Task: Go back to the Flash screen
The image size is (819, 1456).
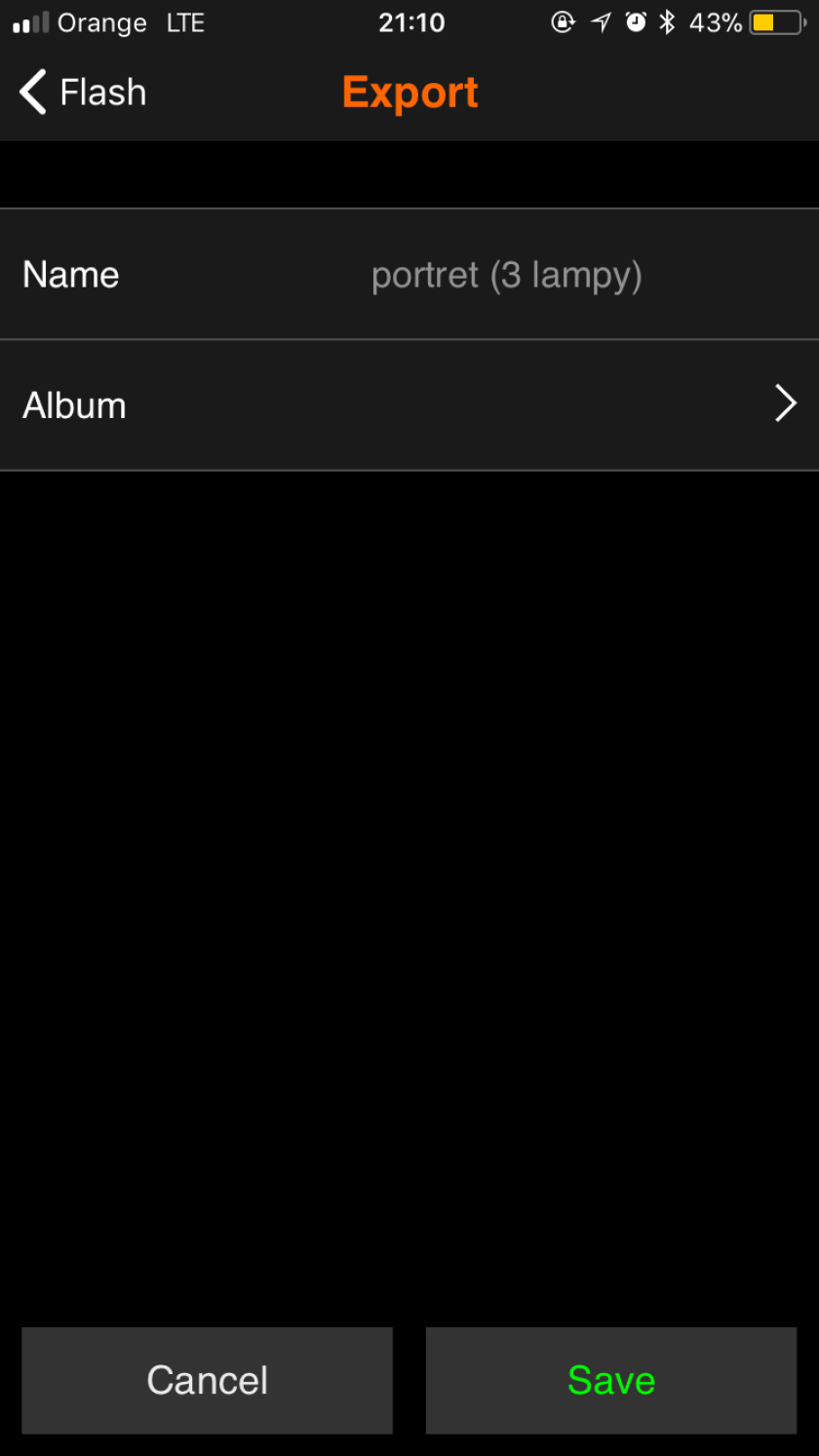Action: pyautogui.click(x=83, y=93)
